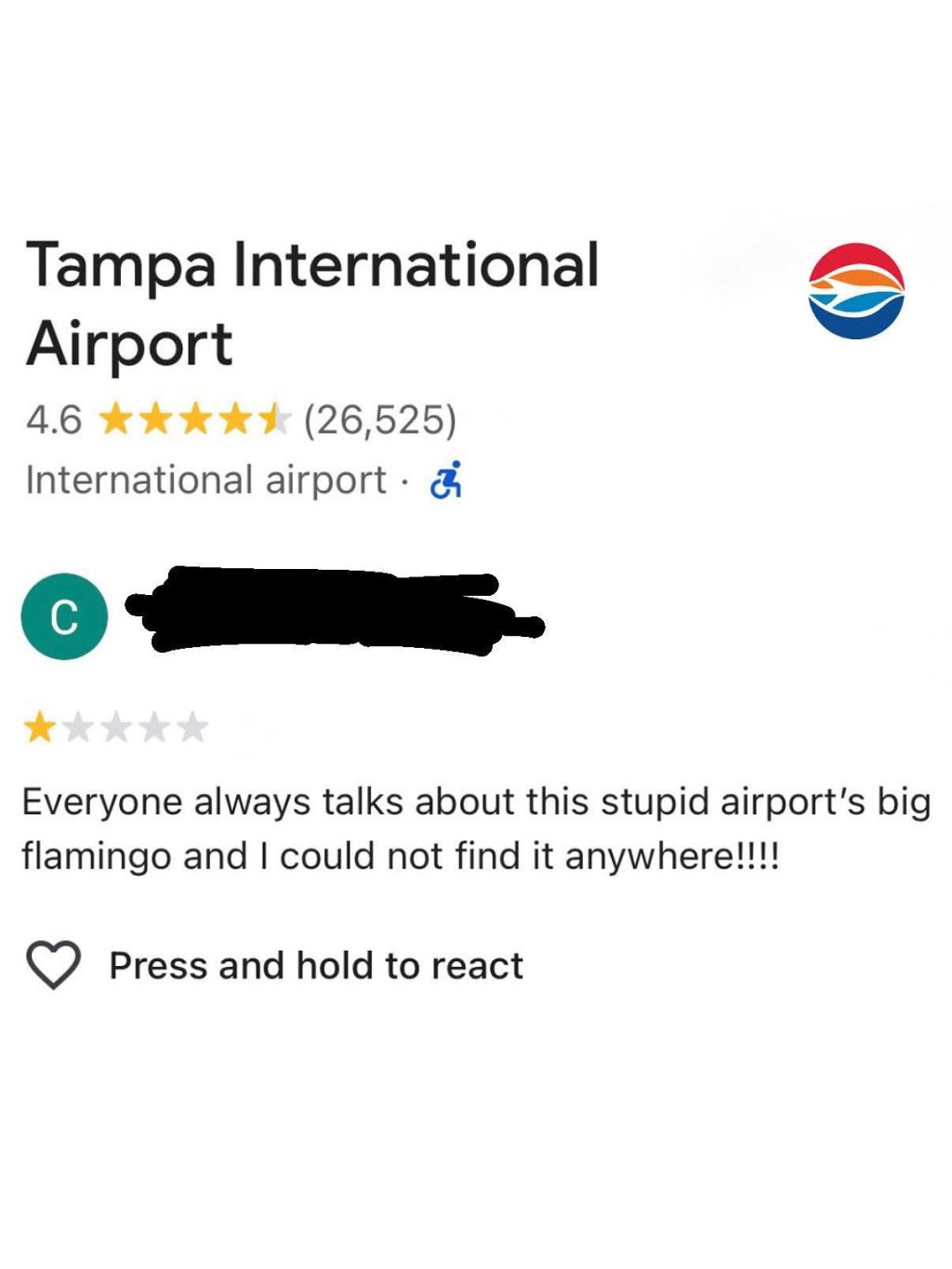Open the Tampa International Airport place page

click(311, 303)
